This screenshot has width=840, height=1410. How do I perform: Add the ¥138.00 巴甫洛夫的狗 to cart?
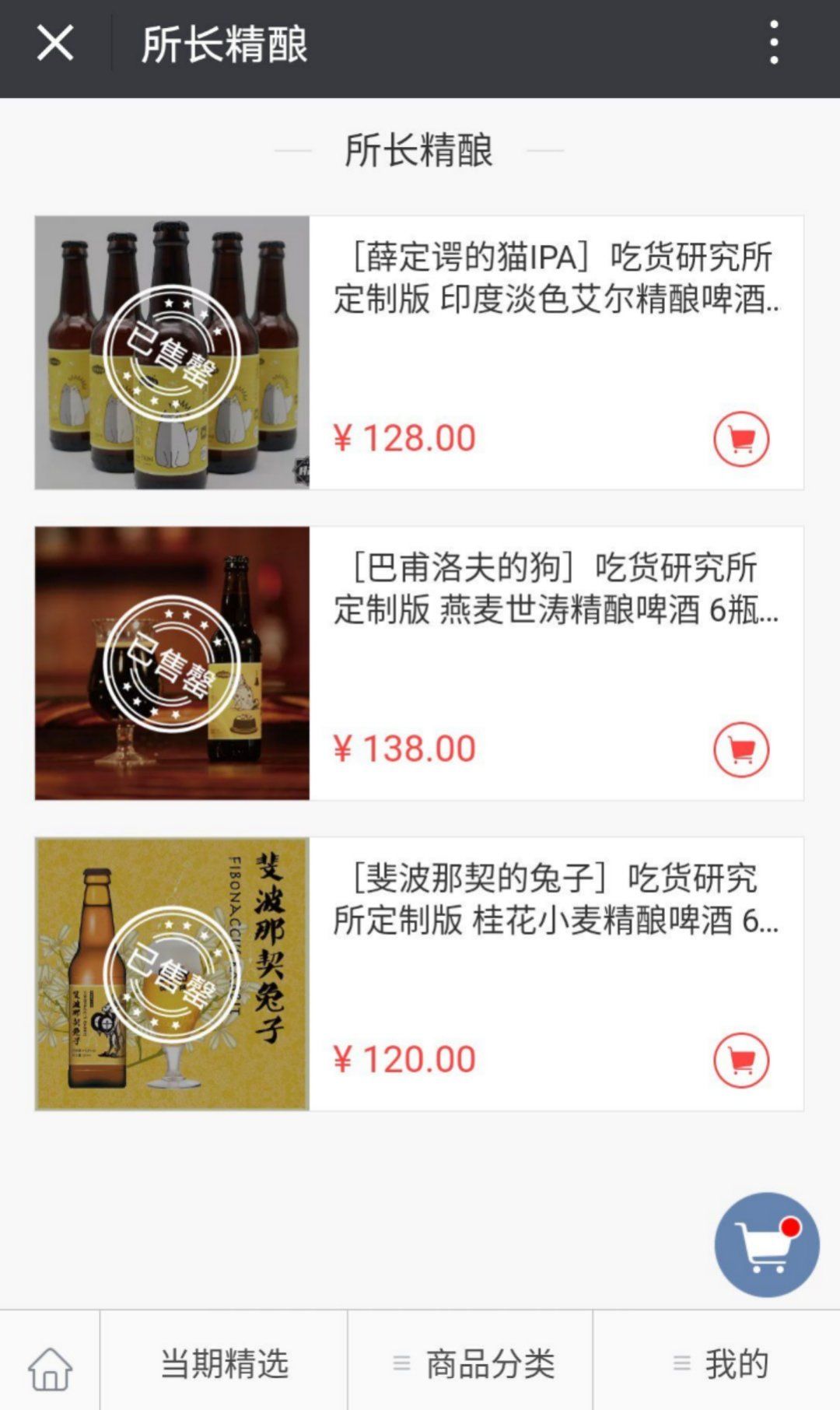pyautogui.click(x=741, y=749)
